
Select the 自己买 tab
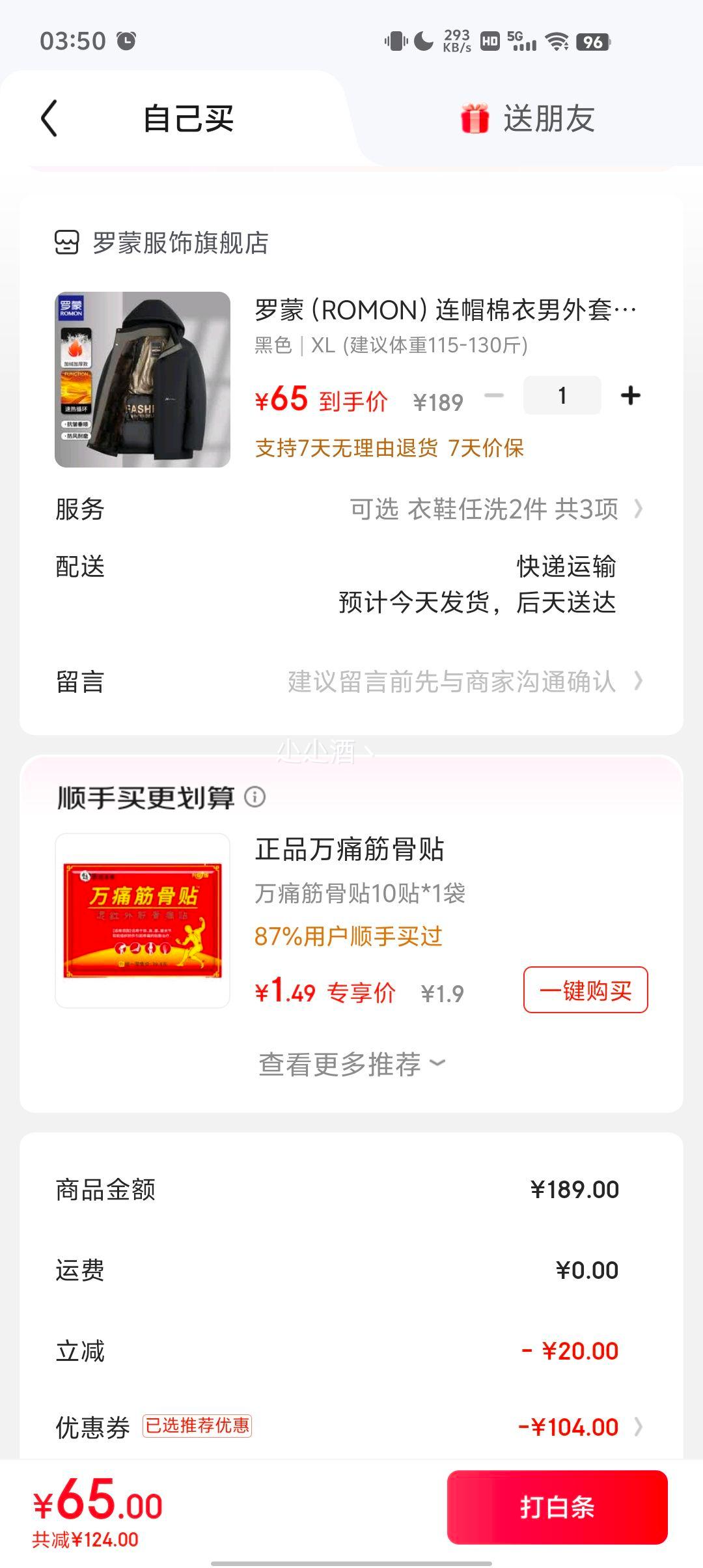[188, 119]
